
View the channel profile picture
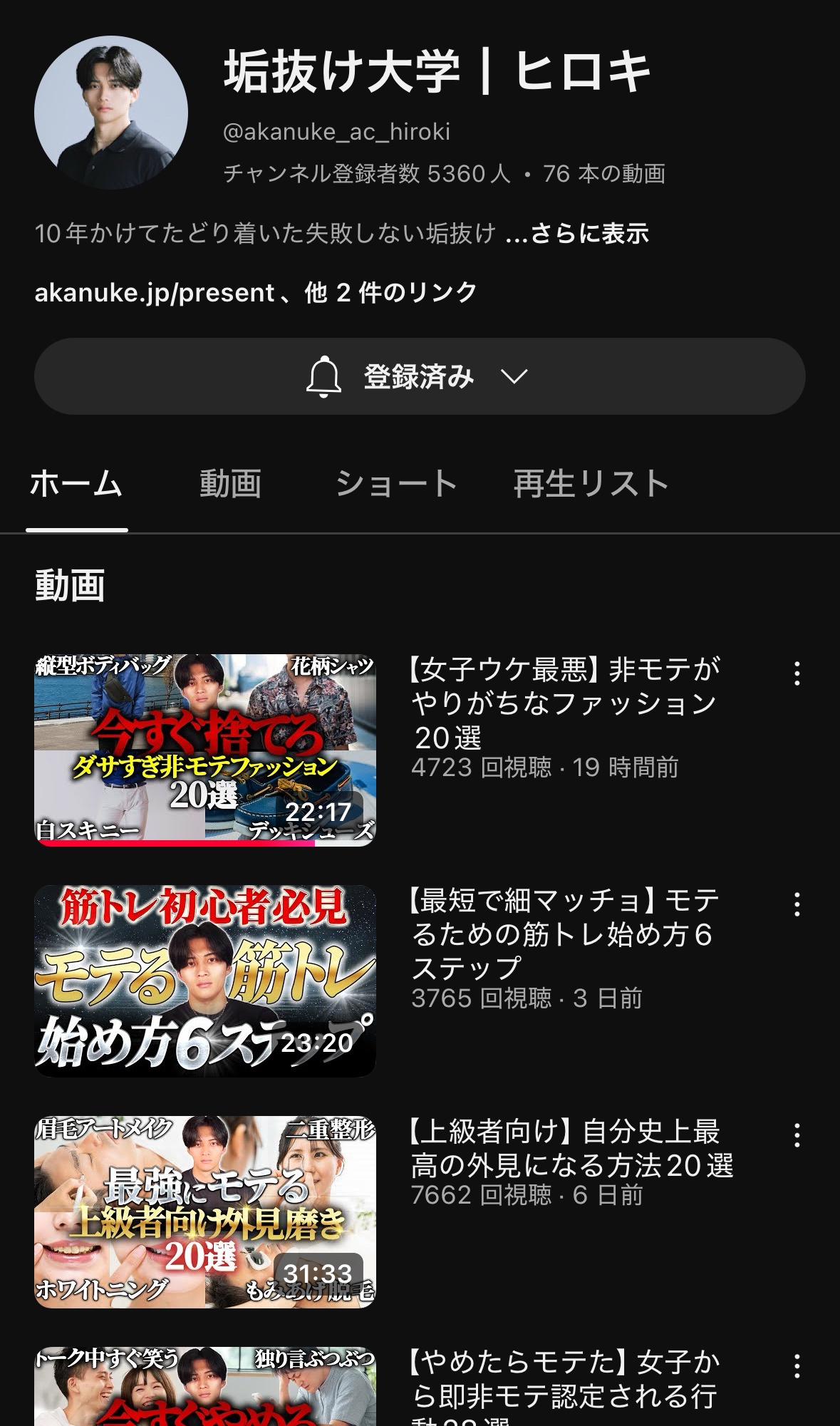[x=111, y=113]
